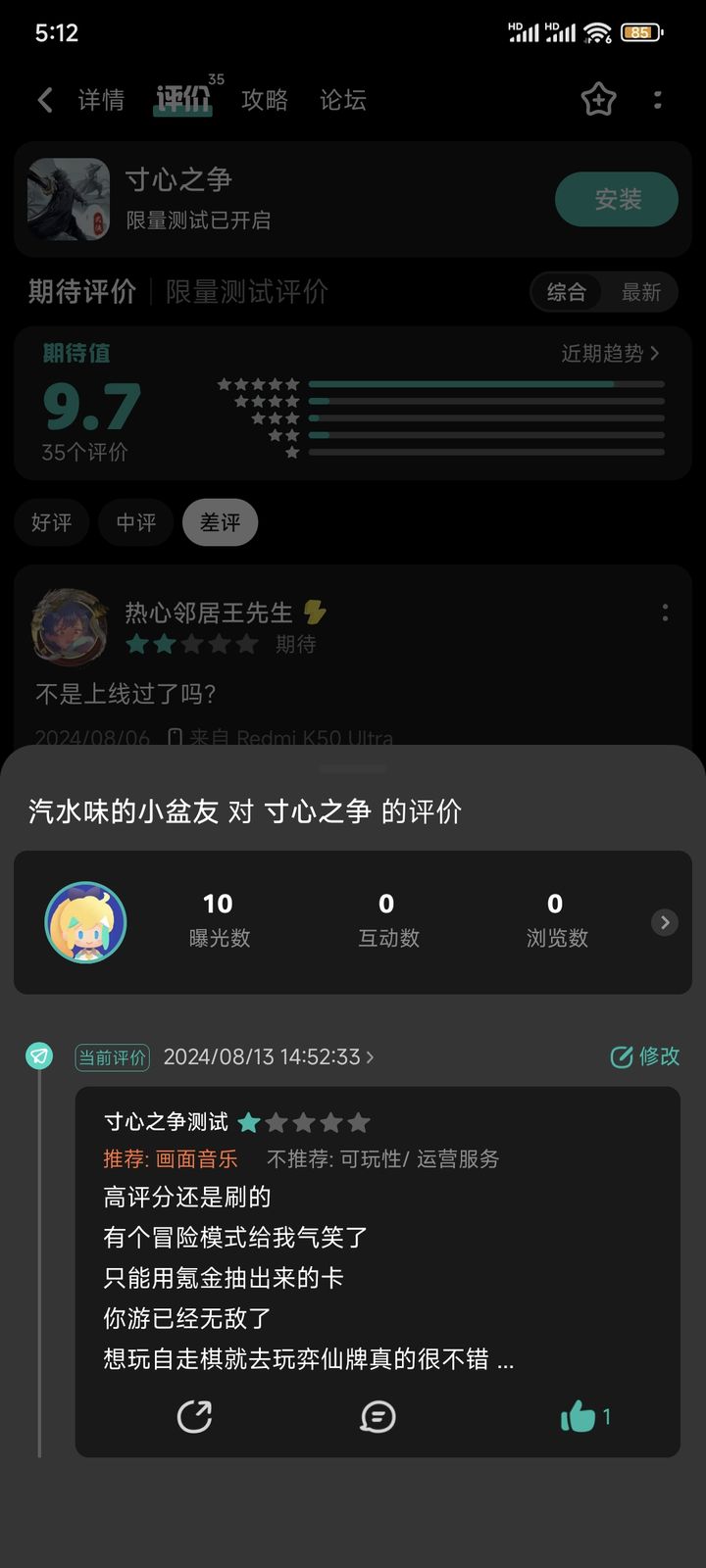Select the 差评 negative reviews filter
The image size is (706, 1568).
220,522
